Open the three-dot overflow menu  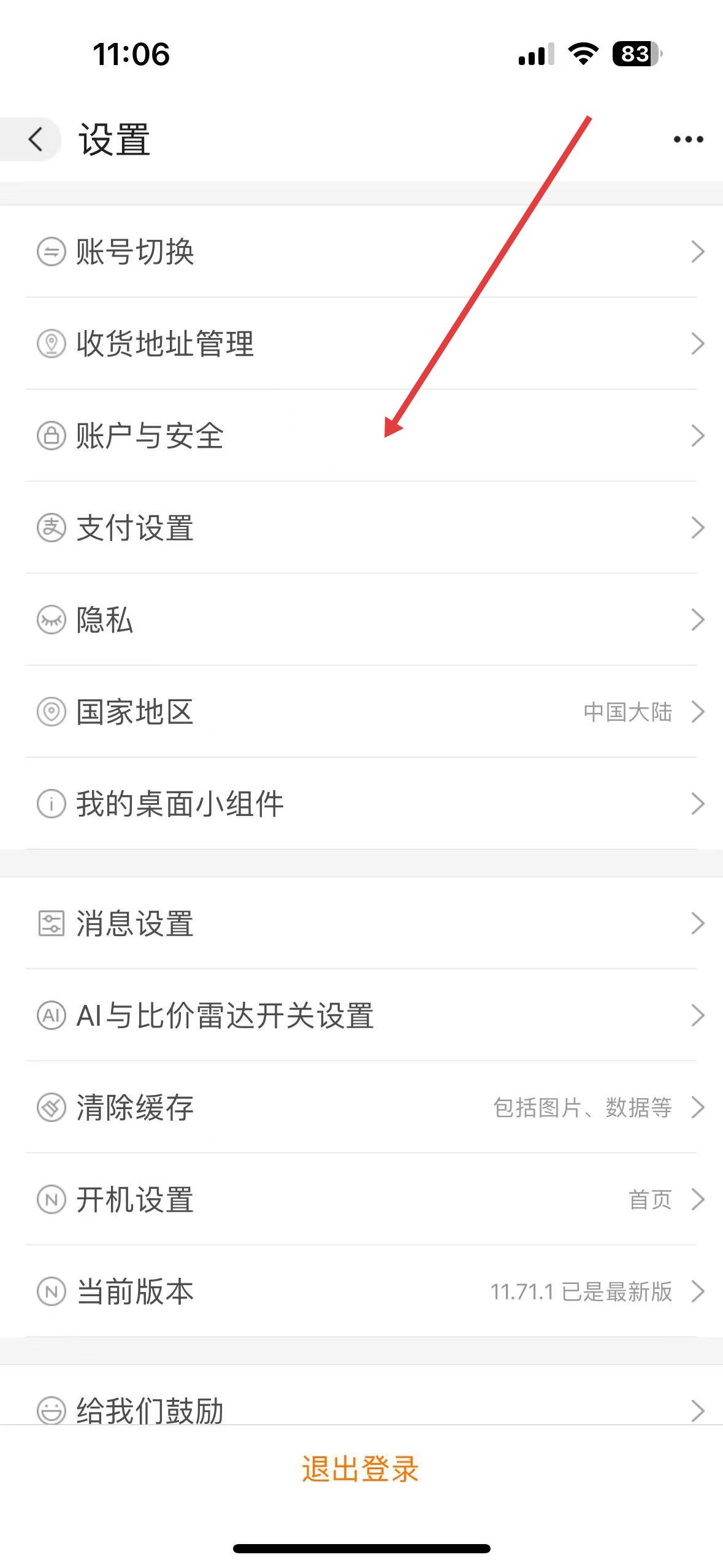tap(688, 139)
